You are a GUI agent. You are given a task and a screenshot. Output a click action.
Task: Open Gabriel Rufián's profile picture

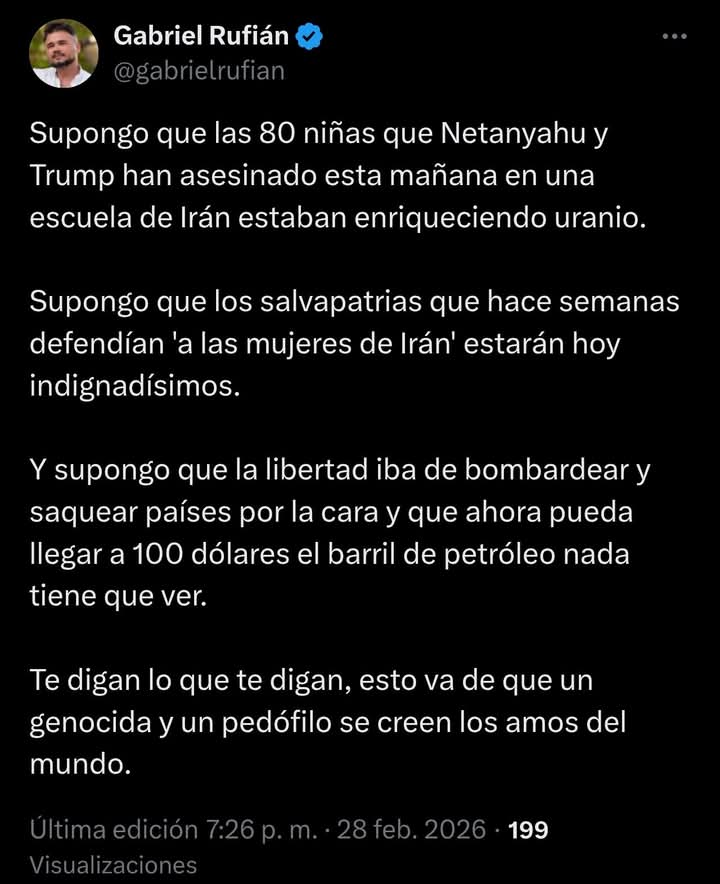(64, 53)
